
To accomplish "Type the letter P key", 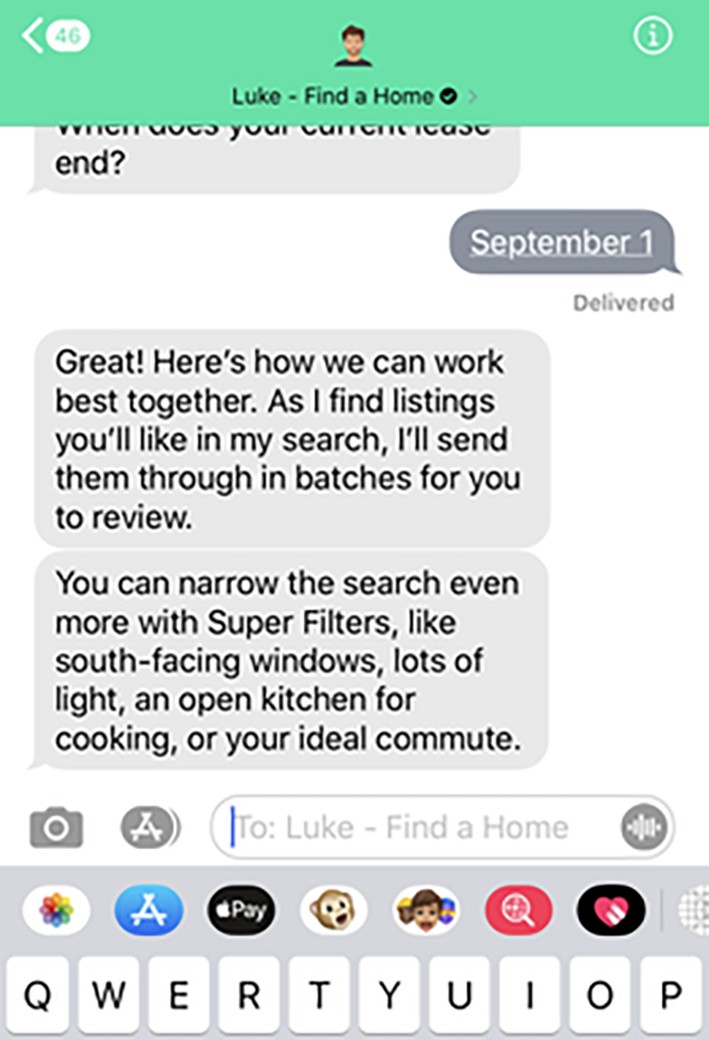I will click(x=672, y=996).
